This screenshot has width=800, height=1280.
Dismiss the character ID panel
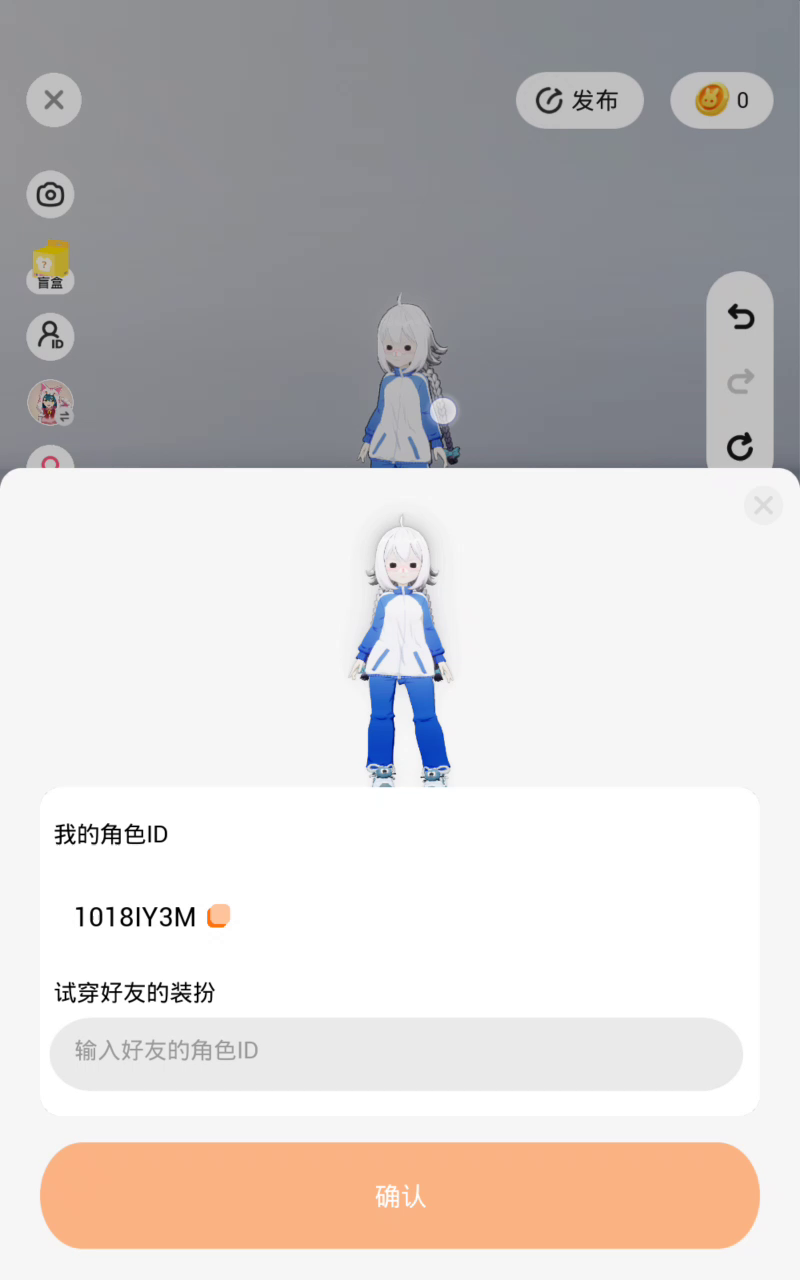(x=763, y=506)
